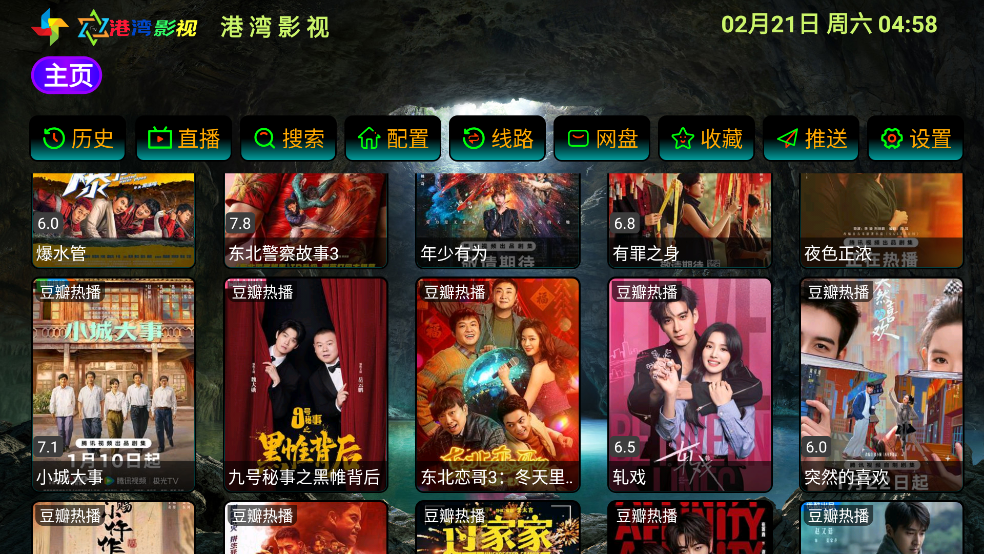The image size is (984, 554).
Task: Open the 九号秘事之黑帷背后 card
Action: point(305,385)
